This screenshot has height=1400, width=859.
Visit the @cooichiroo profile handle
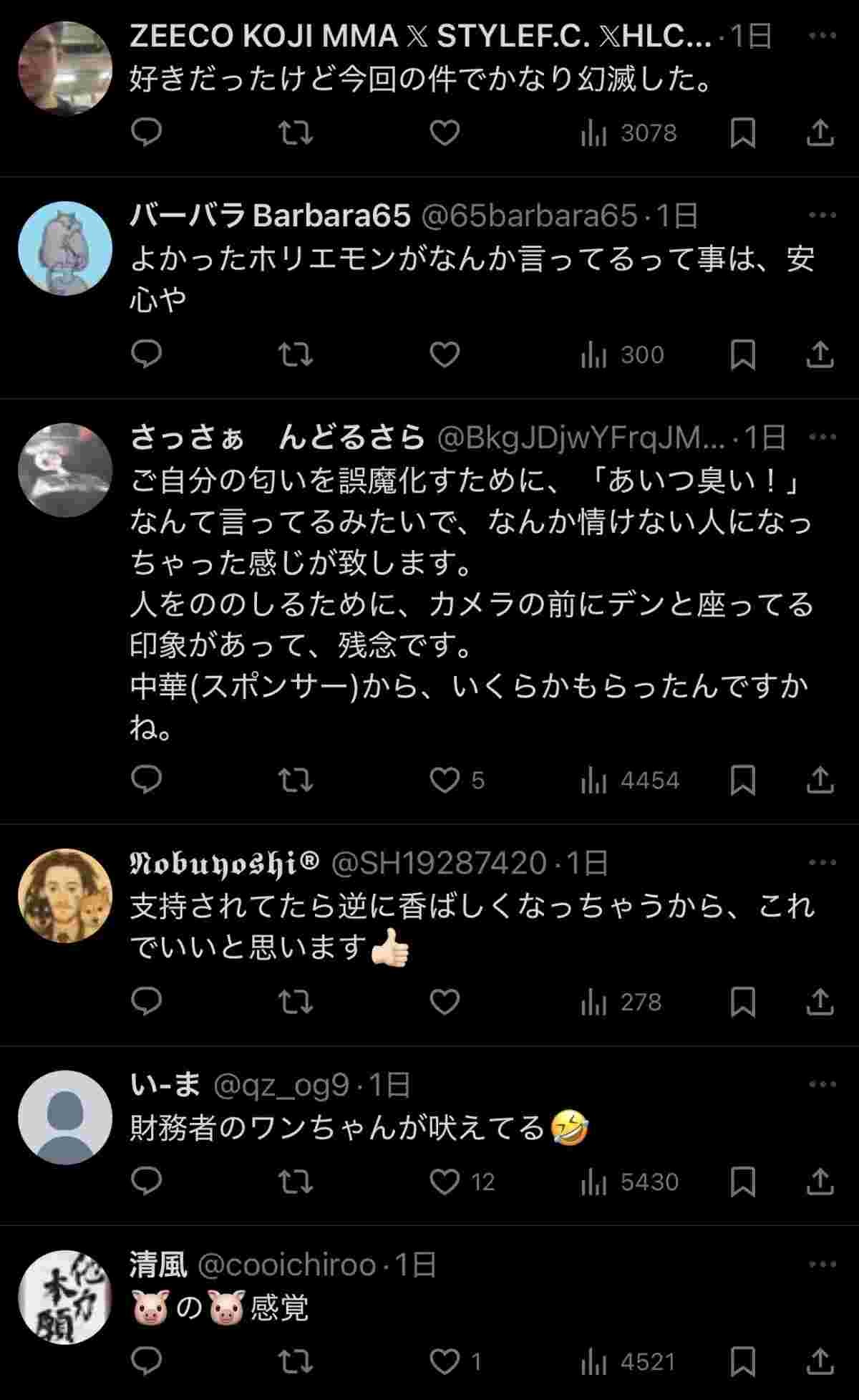click(x=286, y=1265)
